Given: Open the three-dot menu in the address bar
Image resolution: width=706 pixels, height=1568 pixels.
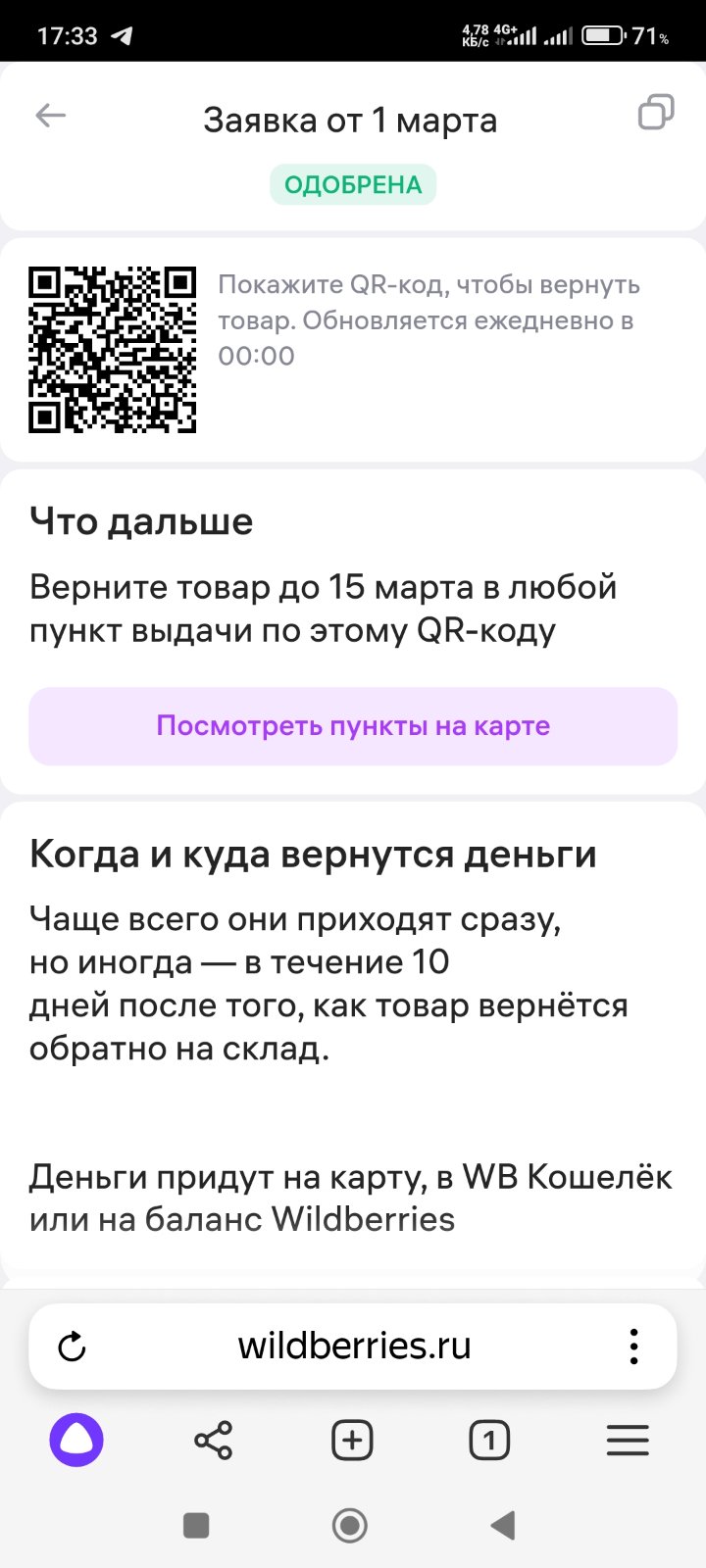Looking at the screenshot, I should [x=634, y=1347].
